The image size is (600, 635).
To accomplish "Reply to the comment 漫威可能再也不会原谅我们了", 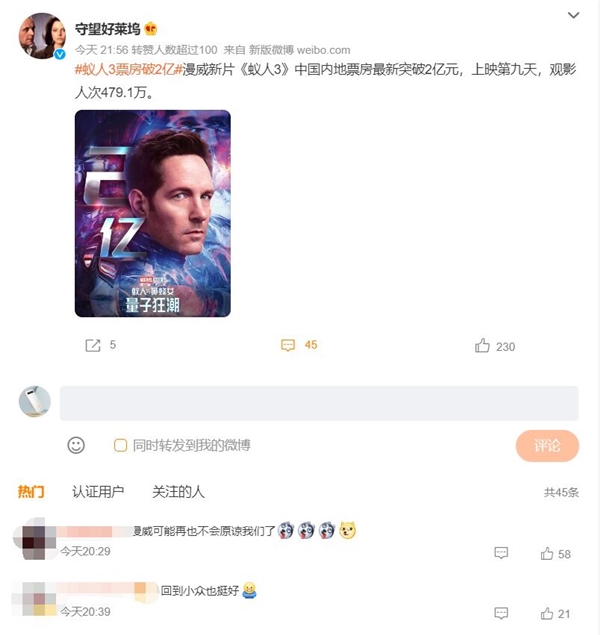I will tap(501, 553).
